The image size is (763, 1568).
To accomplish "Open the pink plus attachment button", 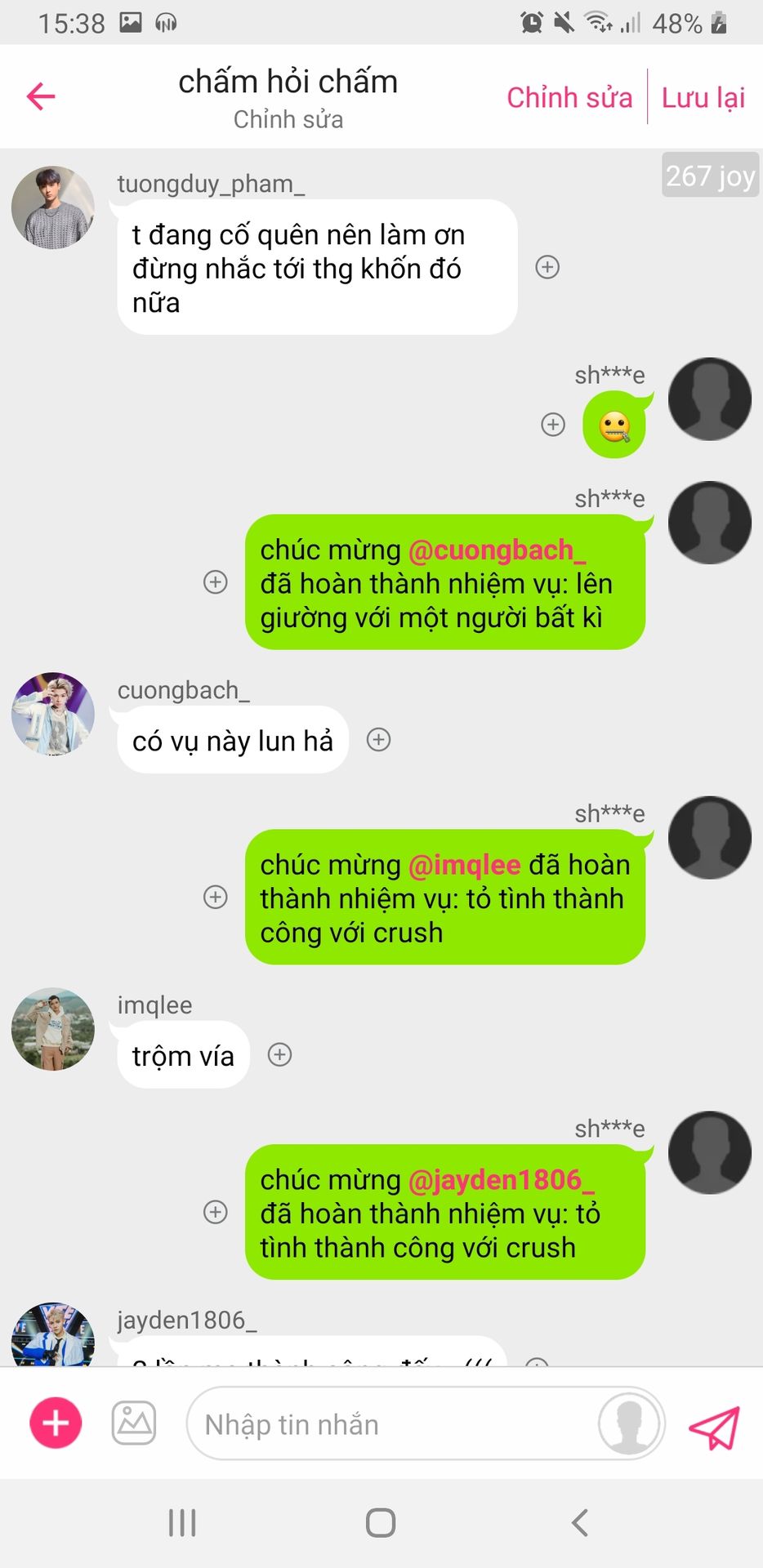I will click(x=56, y=1423).
